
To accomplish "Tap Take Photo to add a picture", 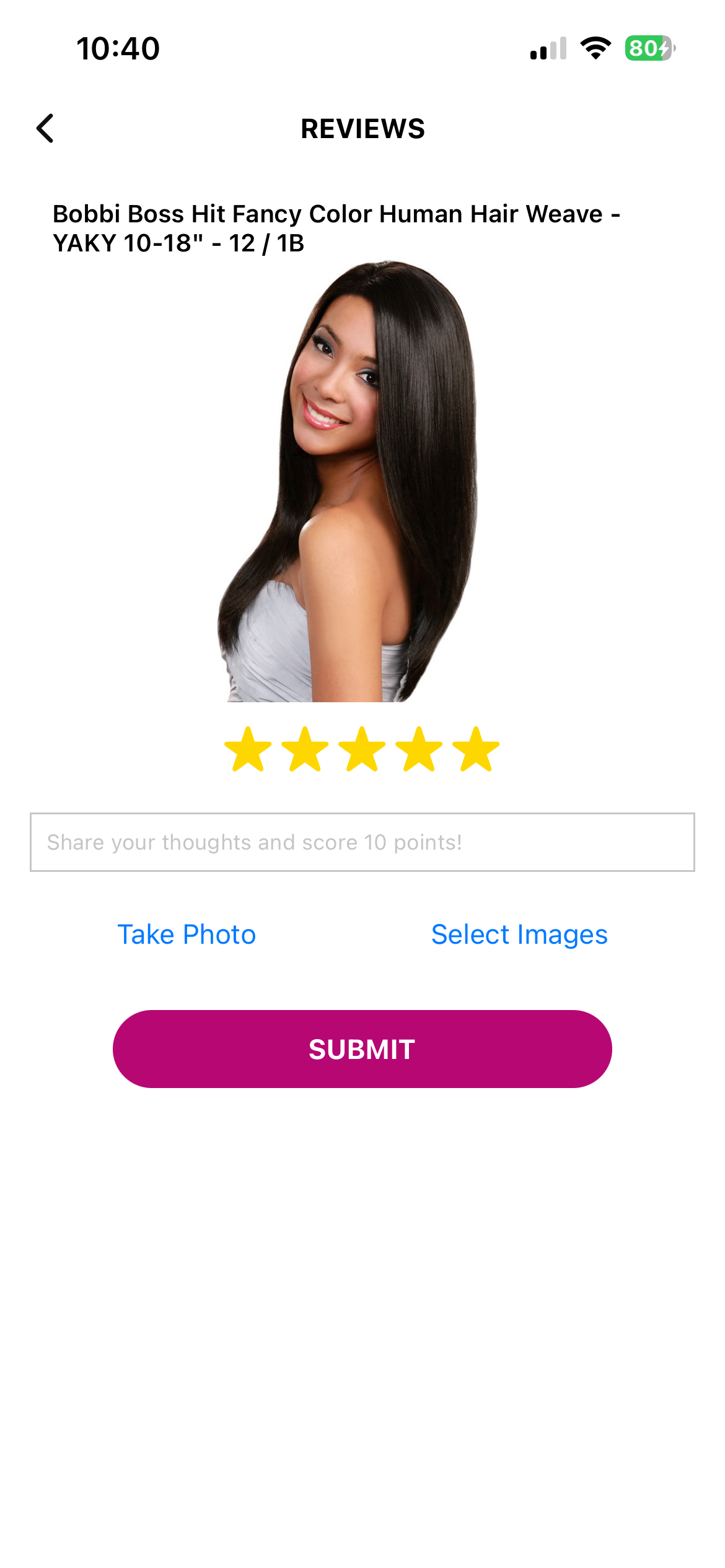I will (x=187, y=934).
